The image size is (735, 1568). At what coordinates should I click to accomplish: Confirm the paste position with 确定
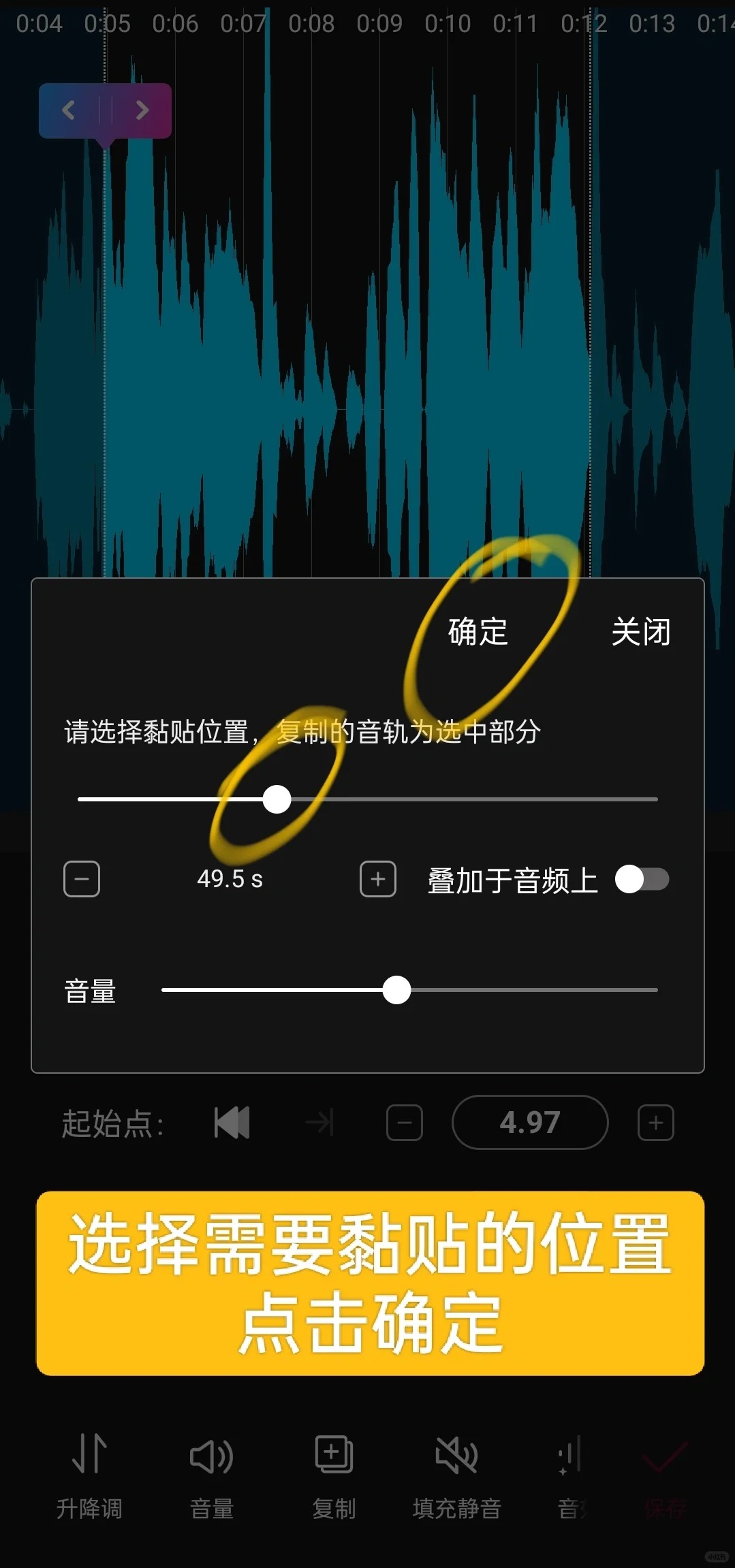pyautogui.click(x=478, y=632)
